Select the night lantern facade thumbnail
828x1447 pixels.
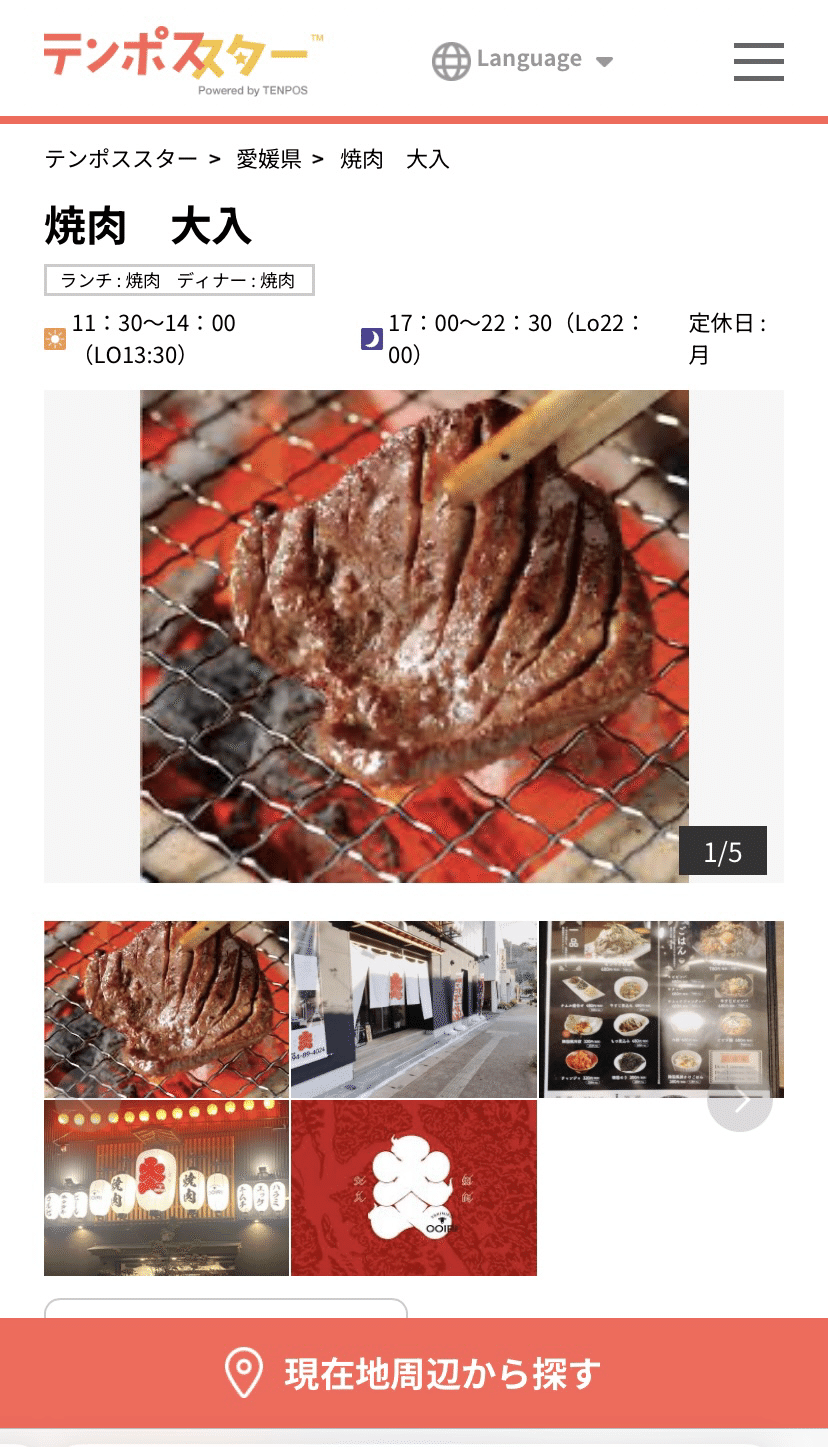pos(166,1188)
